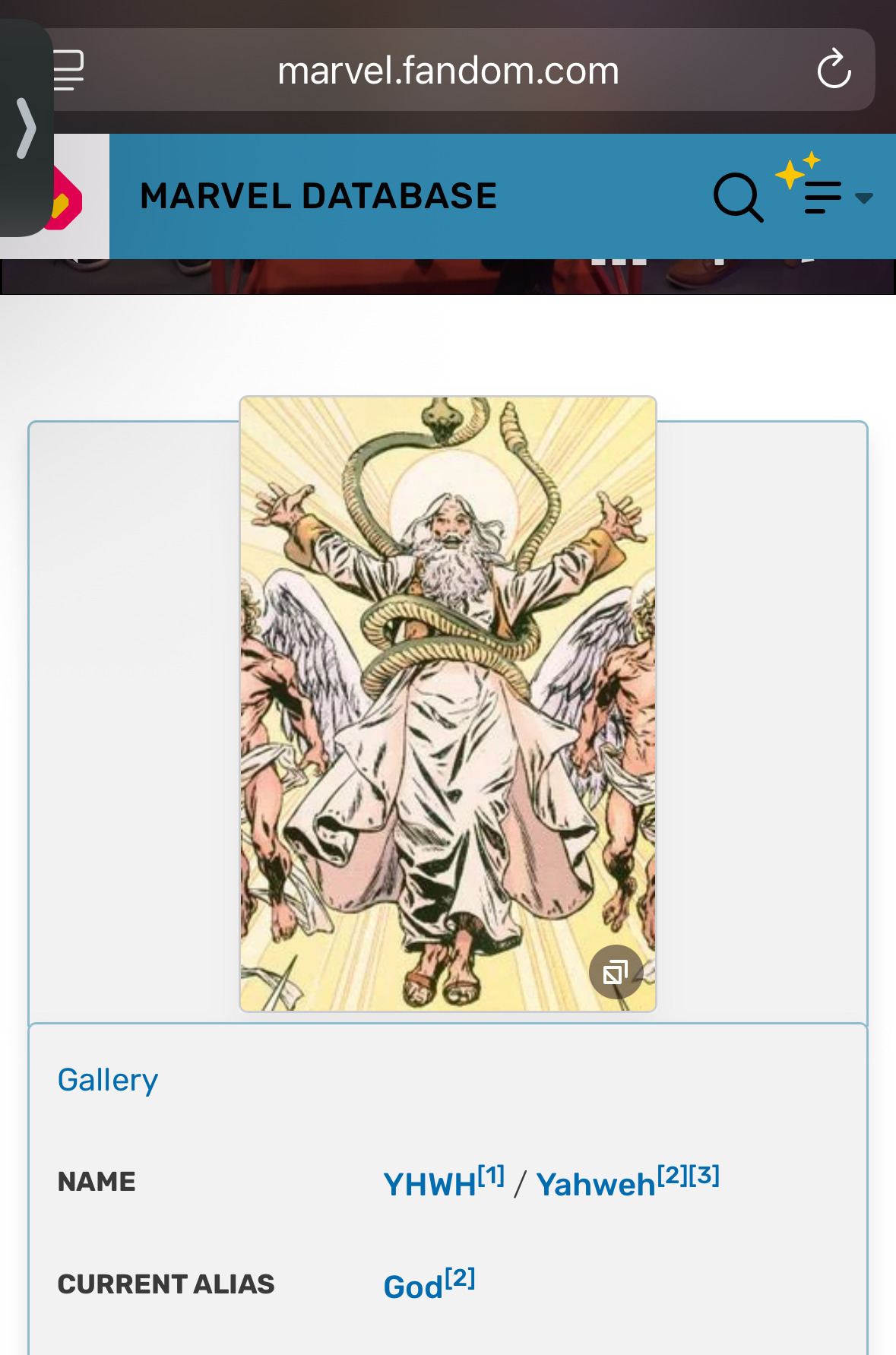The height and width of the screenshot is (1355, 896).
Task: Open the God alias link
Action: (x=413, y=1287)
